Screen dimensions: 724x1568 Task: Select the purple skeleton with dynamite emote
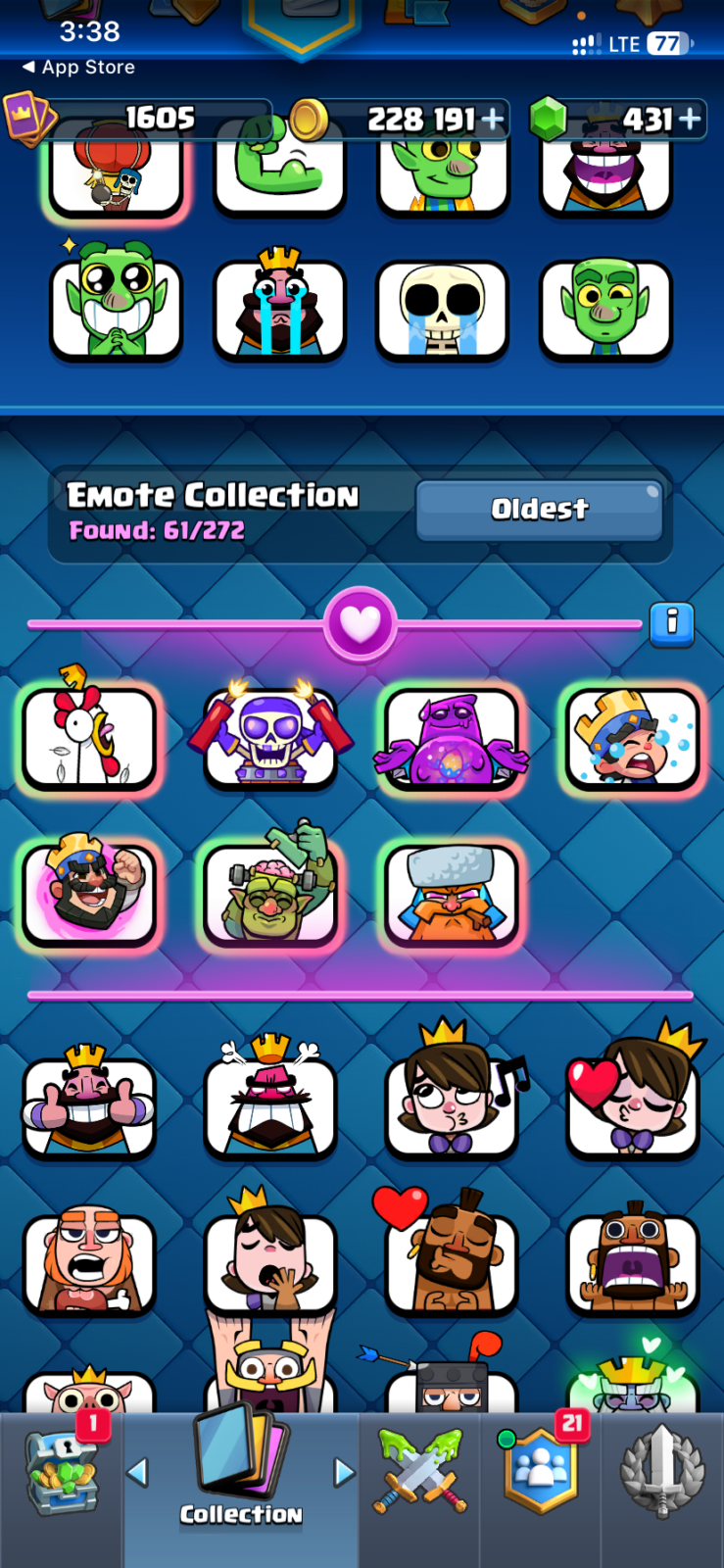[270, 735]
